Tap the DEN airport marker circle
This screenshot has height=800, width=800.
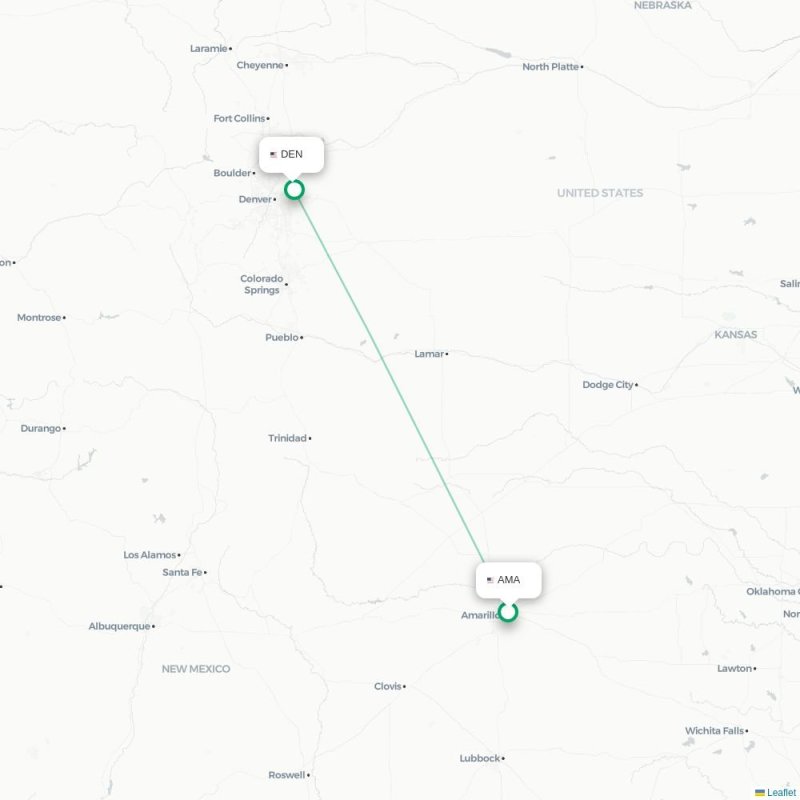[x=294, y=189]
